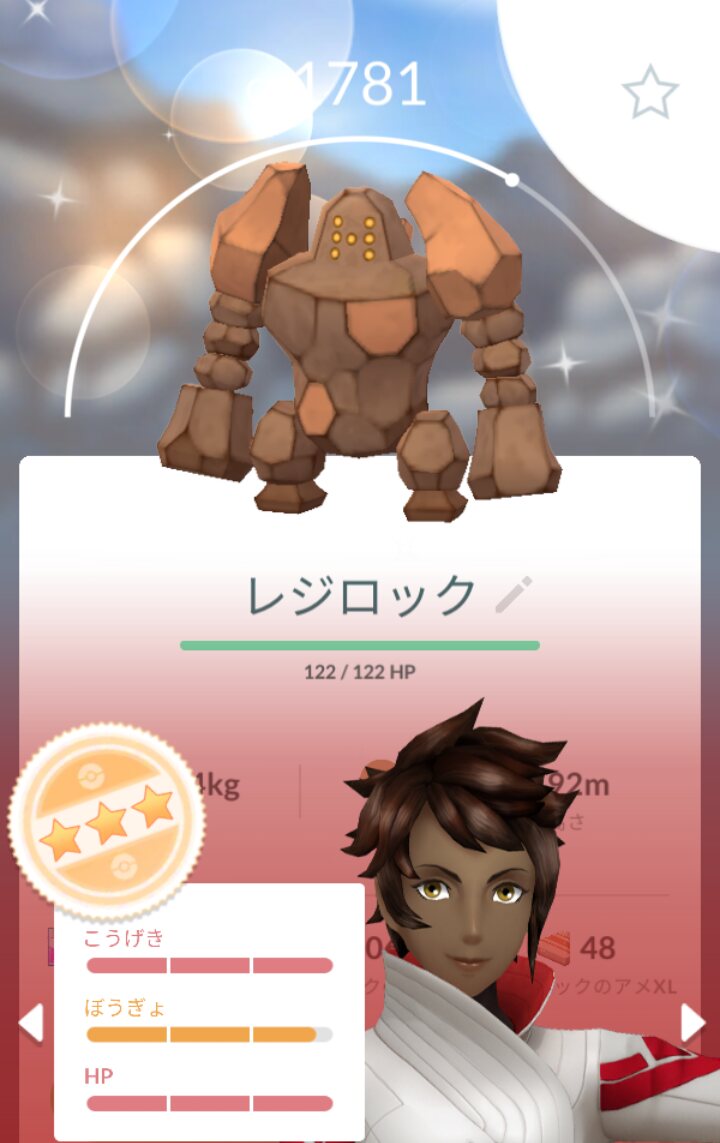Viewport: 720px width, 1143px height.
Task: Go to previous Pokémon with left arrow
Action: (31, 1022)
